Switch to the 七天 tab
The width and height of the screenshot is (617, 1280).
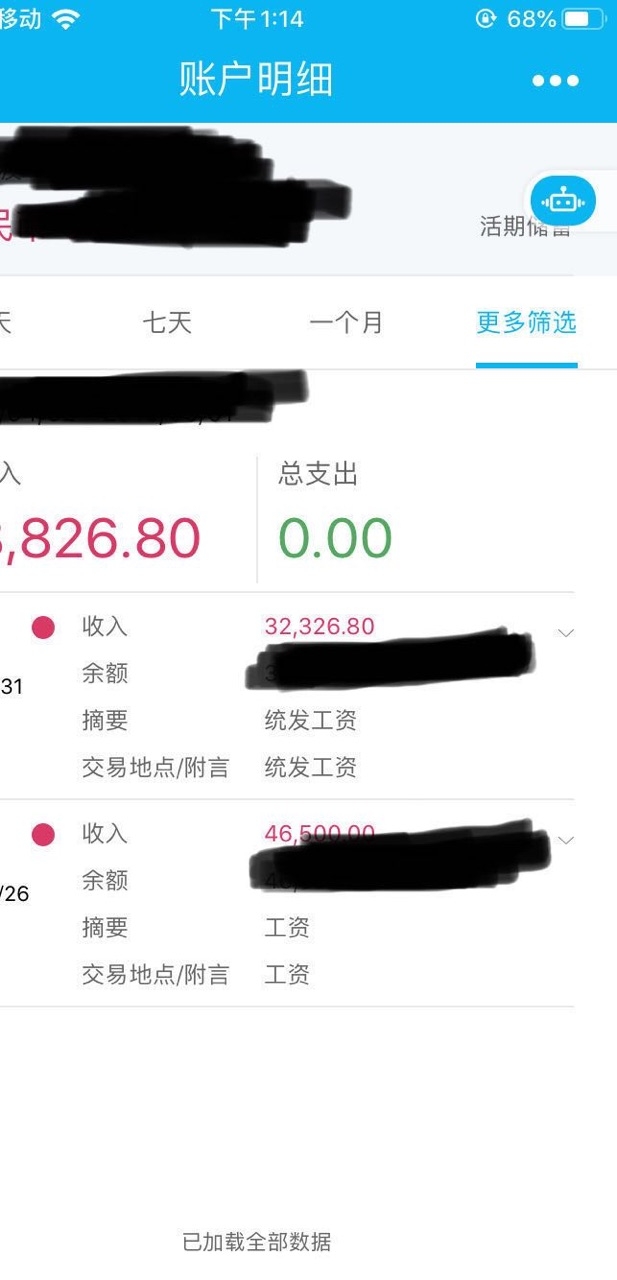coord(167,323)
